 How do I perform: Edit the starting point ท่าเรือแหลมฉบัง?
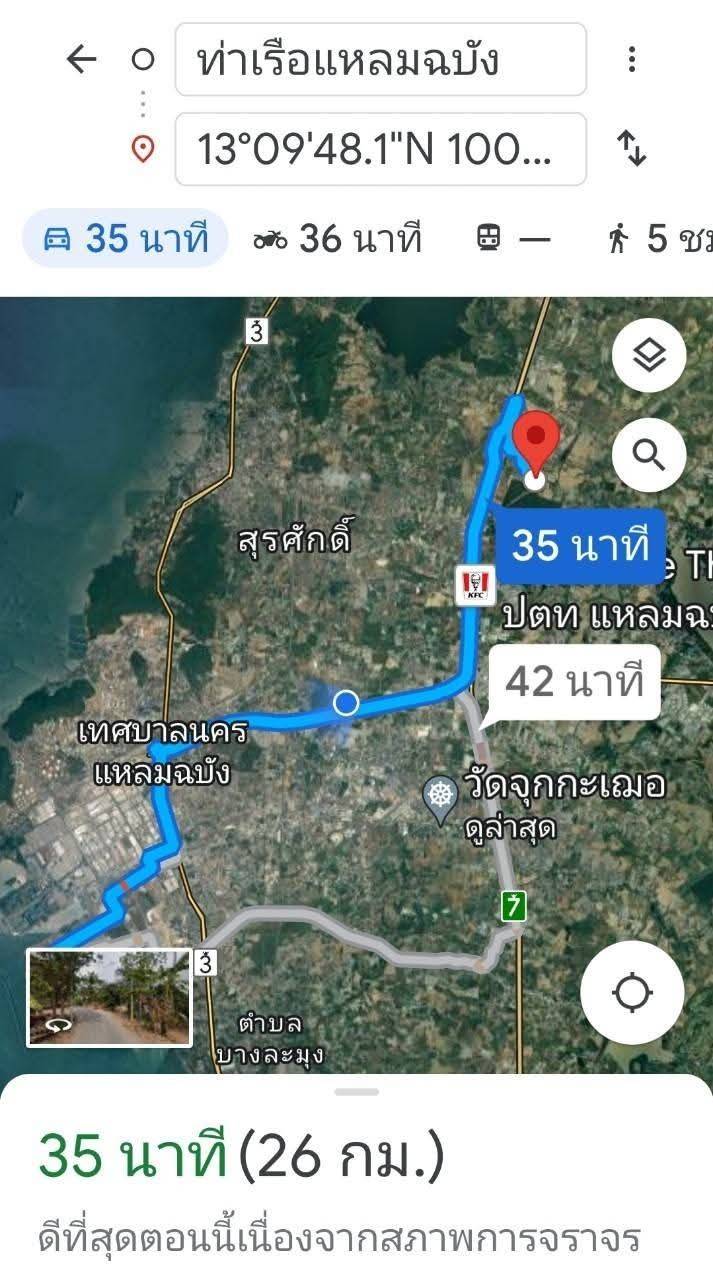[x=380, y=60]
